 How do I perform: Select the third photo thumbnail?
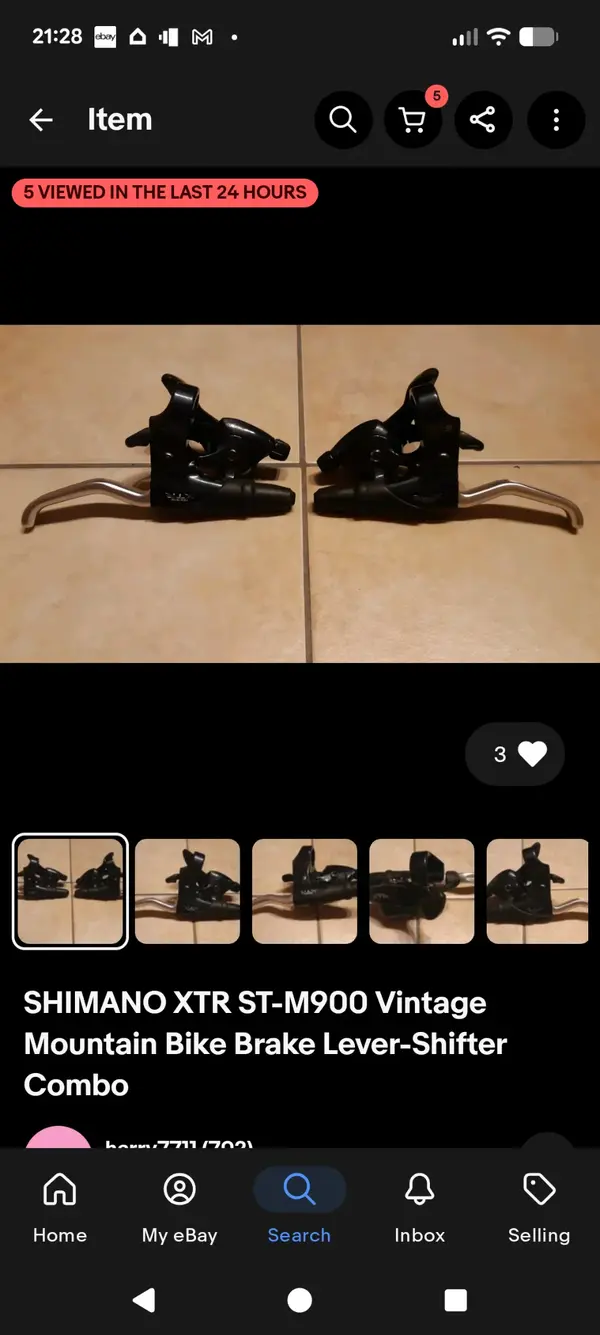[x=304, y=891]
